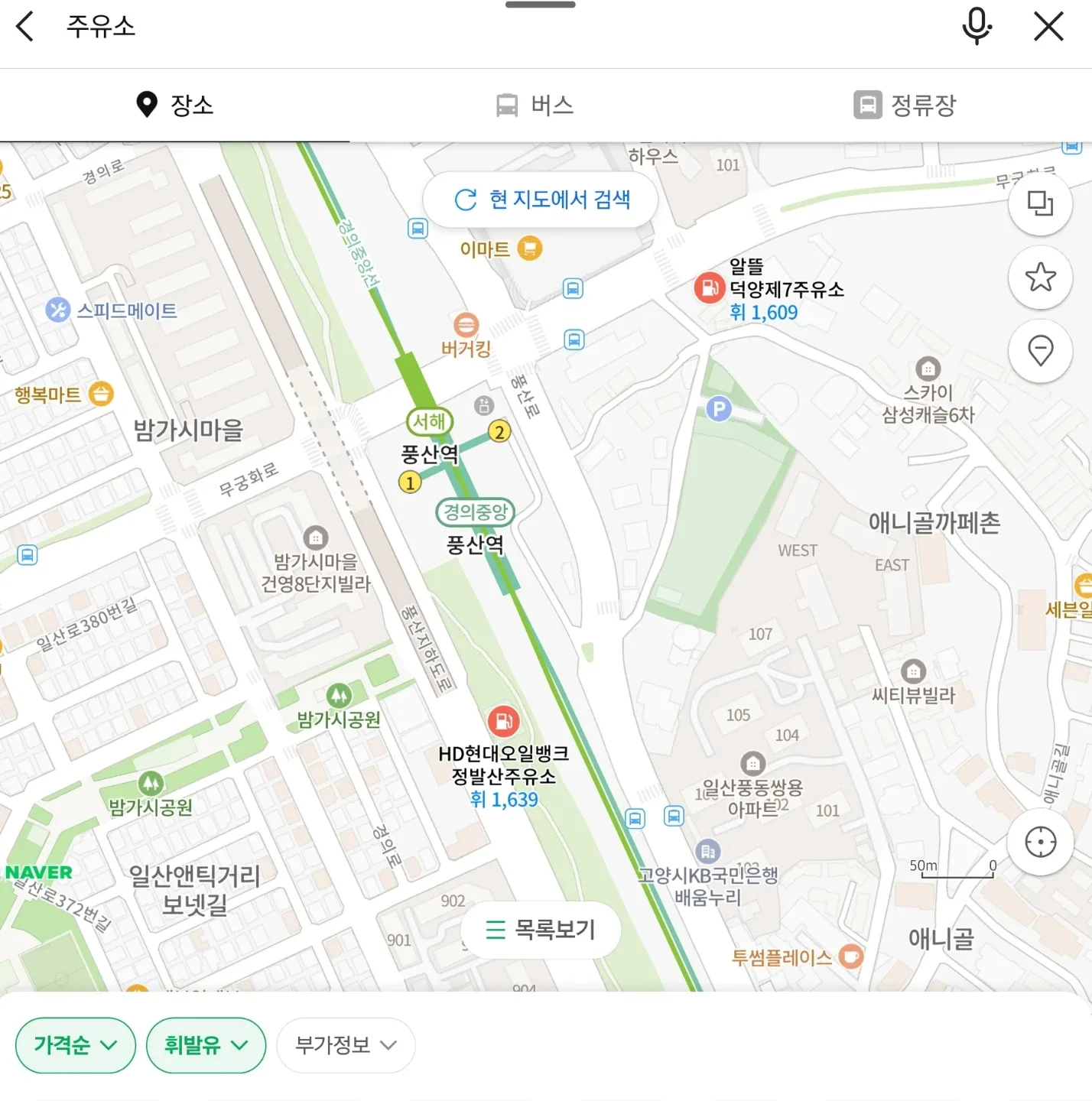Screen dimensions: 1092x1101
Task: Select 알뜰 덕양제7주유소 gas station marker
Action: (x=709, y=288)
